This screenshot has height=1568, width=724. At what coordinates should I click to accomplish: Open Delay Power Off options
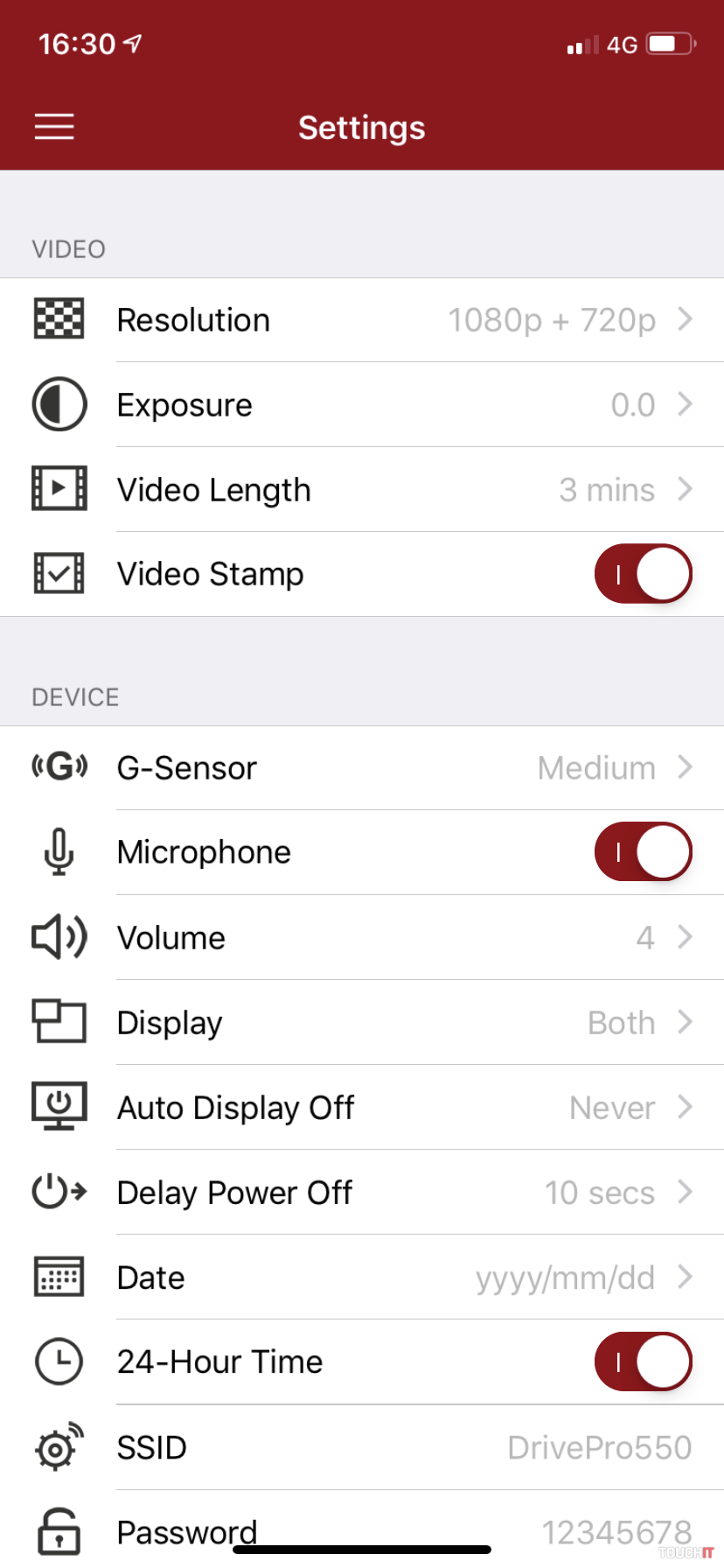tap(362, 1193)
